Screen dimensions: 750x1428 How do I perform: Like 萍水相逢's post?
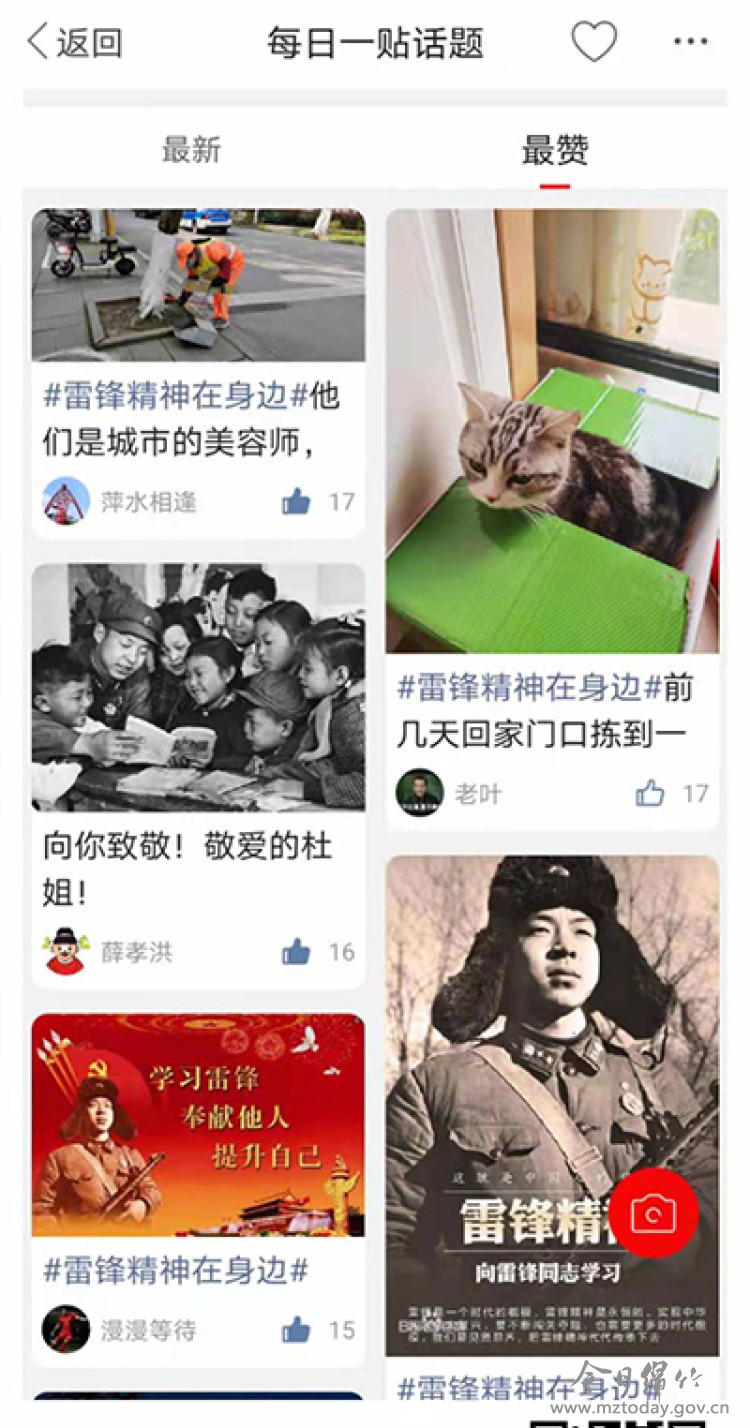pos(296,501)
